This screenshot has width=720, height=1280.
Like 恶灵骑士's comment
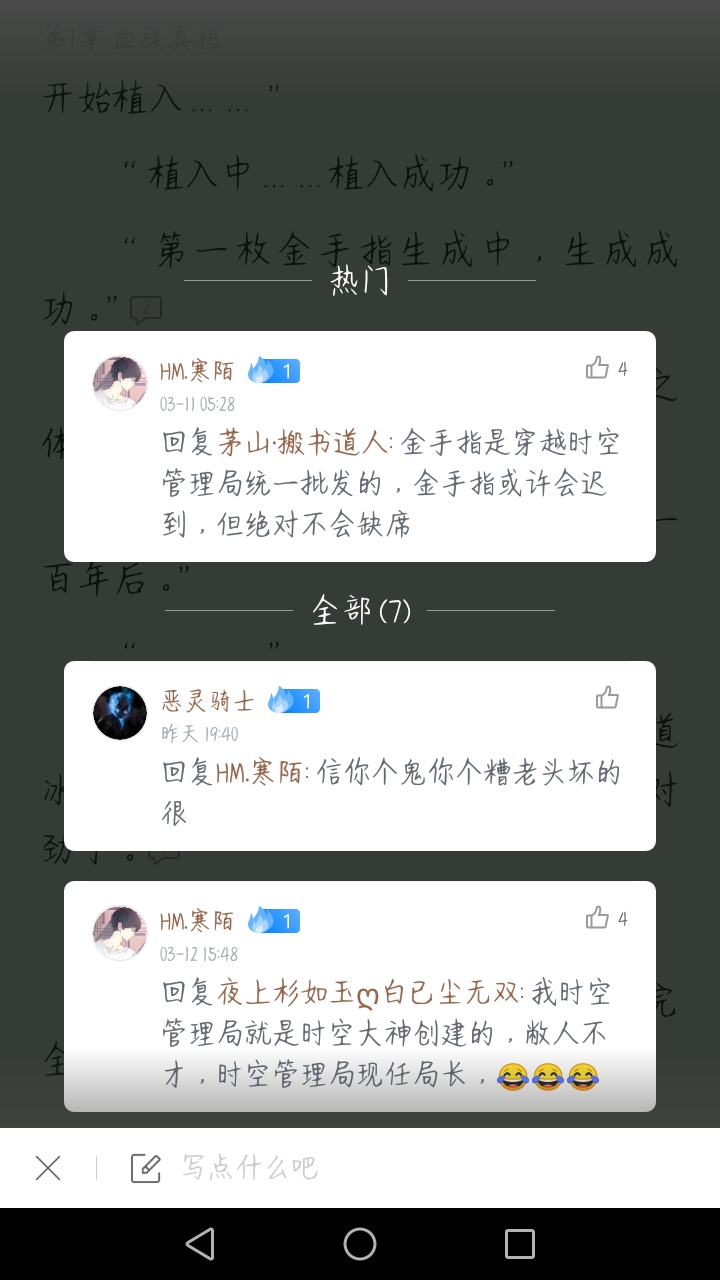(x=607, y=698)
